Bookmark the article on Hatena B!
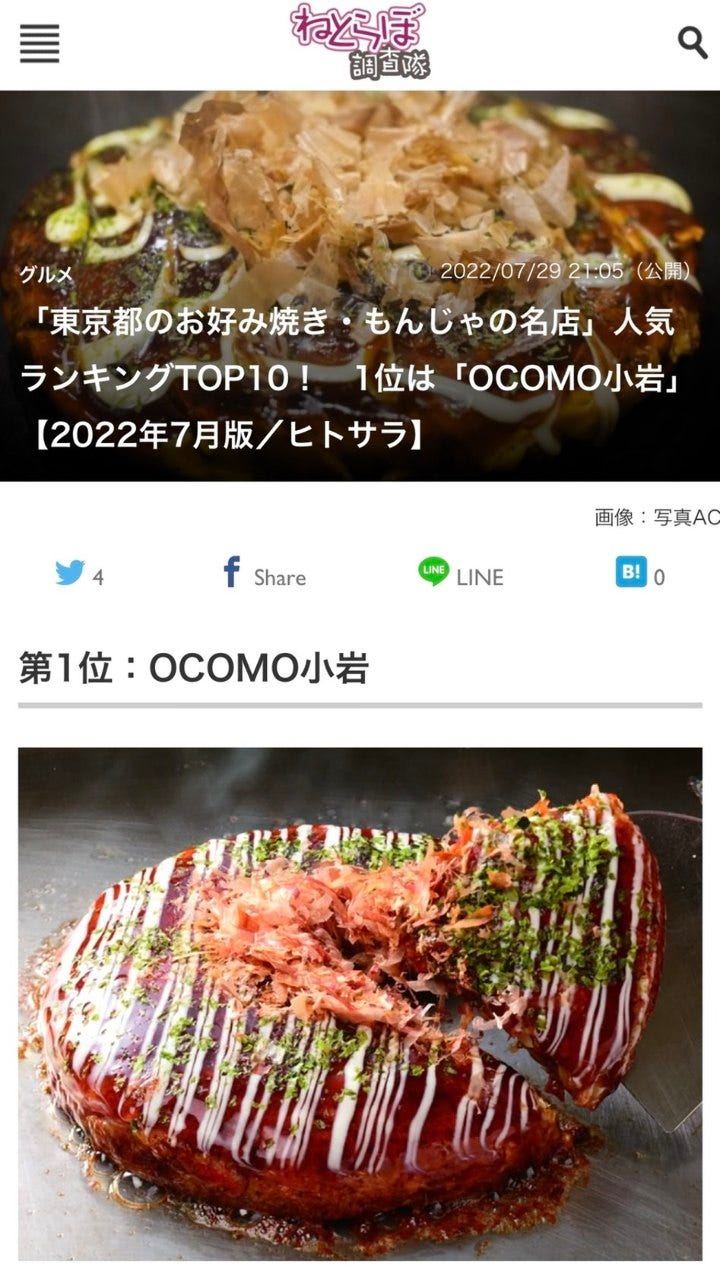 pyautogui.click(x=641, y=574)
